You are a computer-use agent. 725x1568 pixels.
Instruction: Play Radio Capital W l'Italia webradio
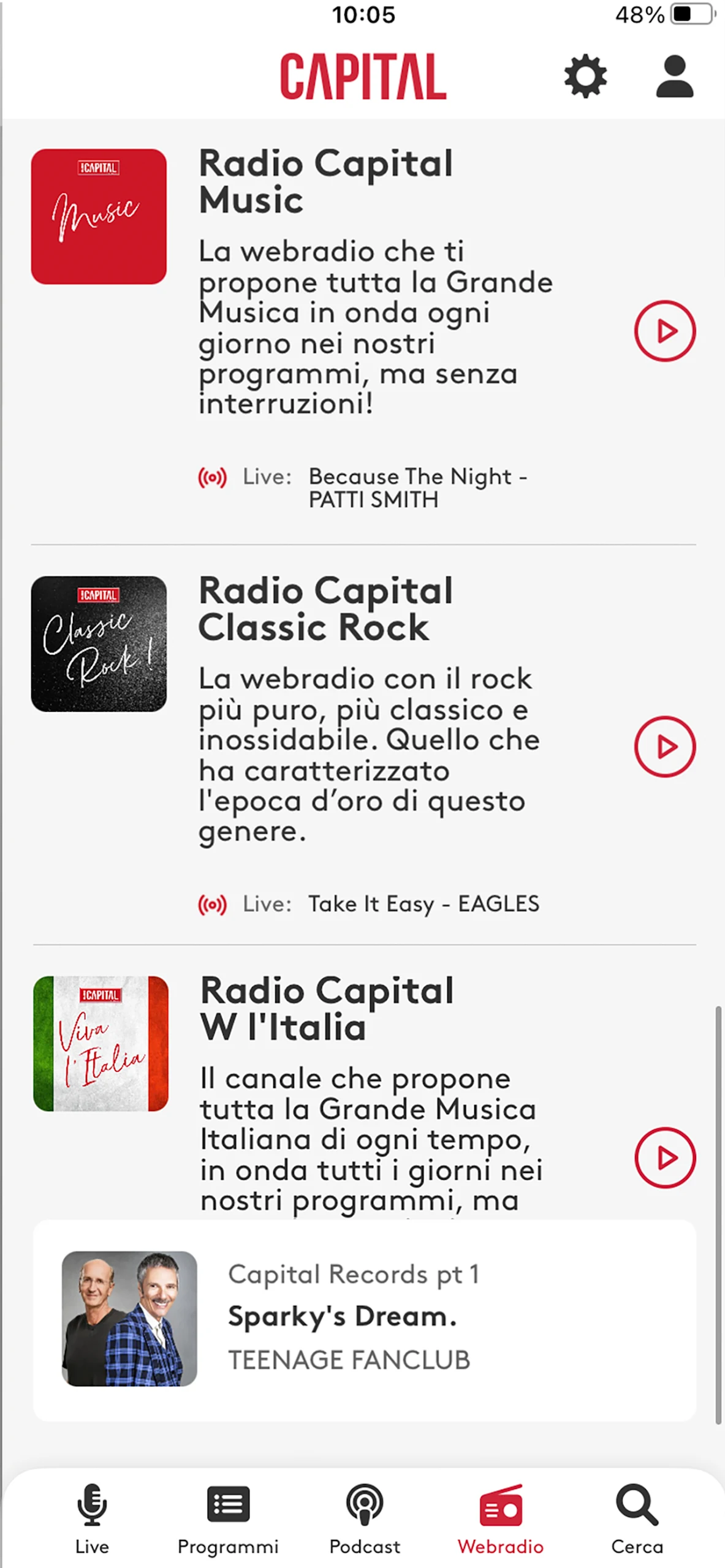coord(664,1158)
